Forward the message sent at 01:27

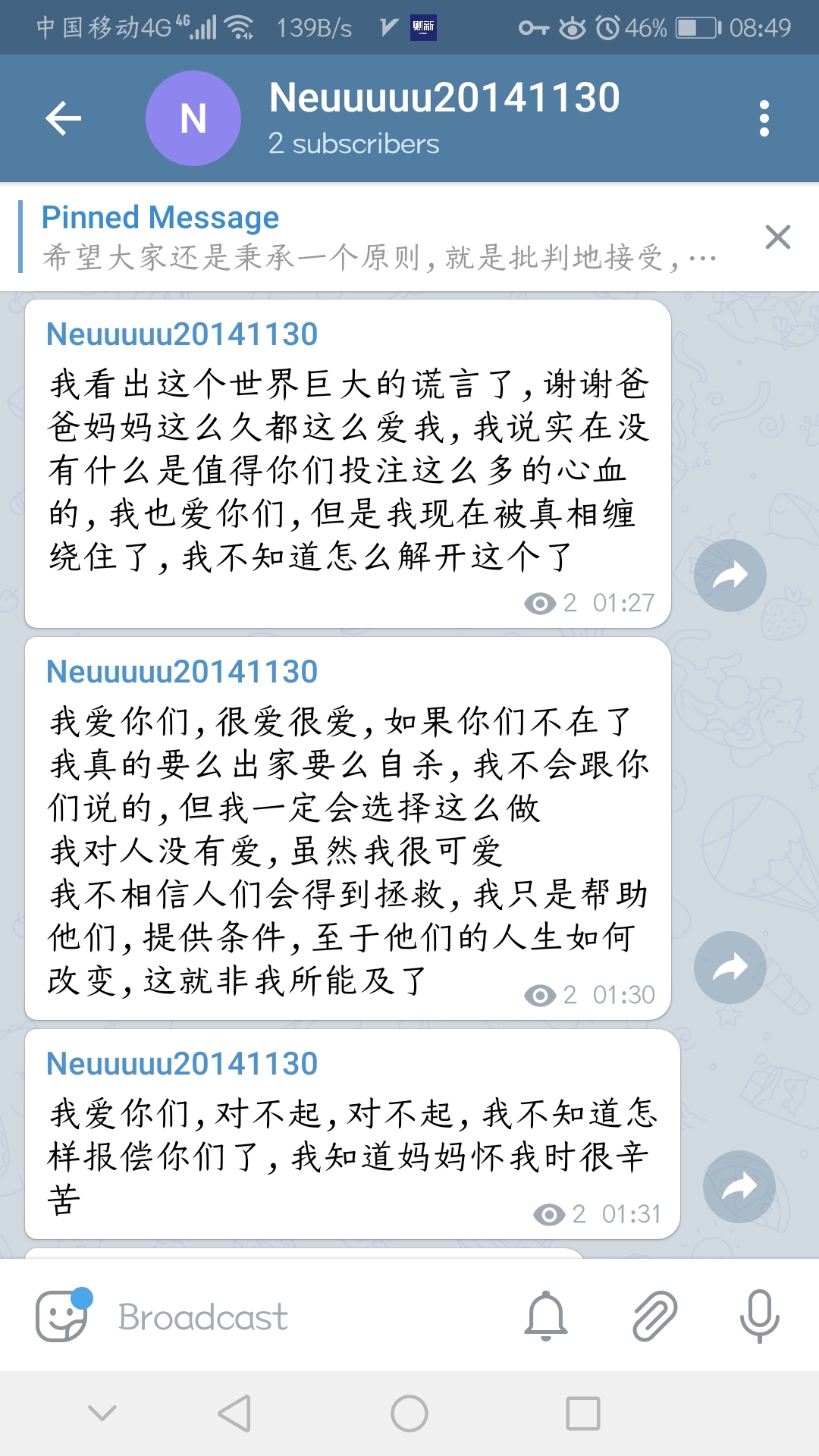pos(730,576)
